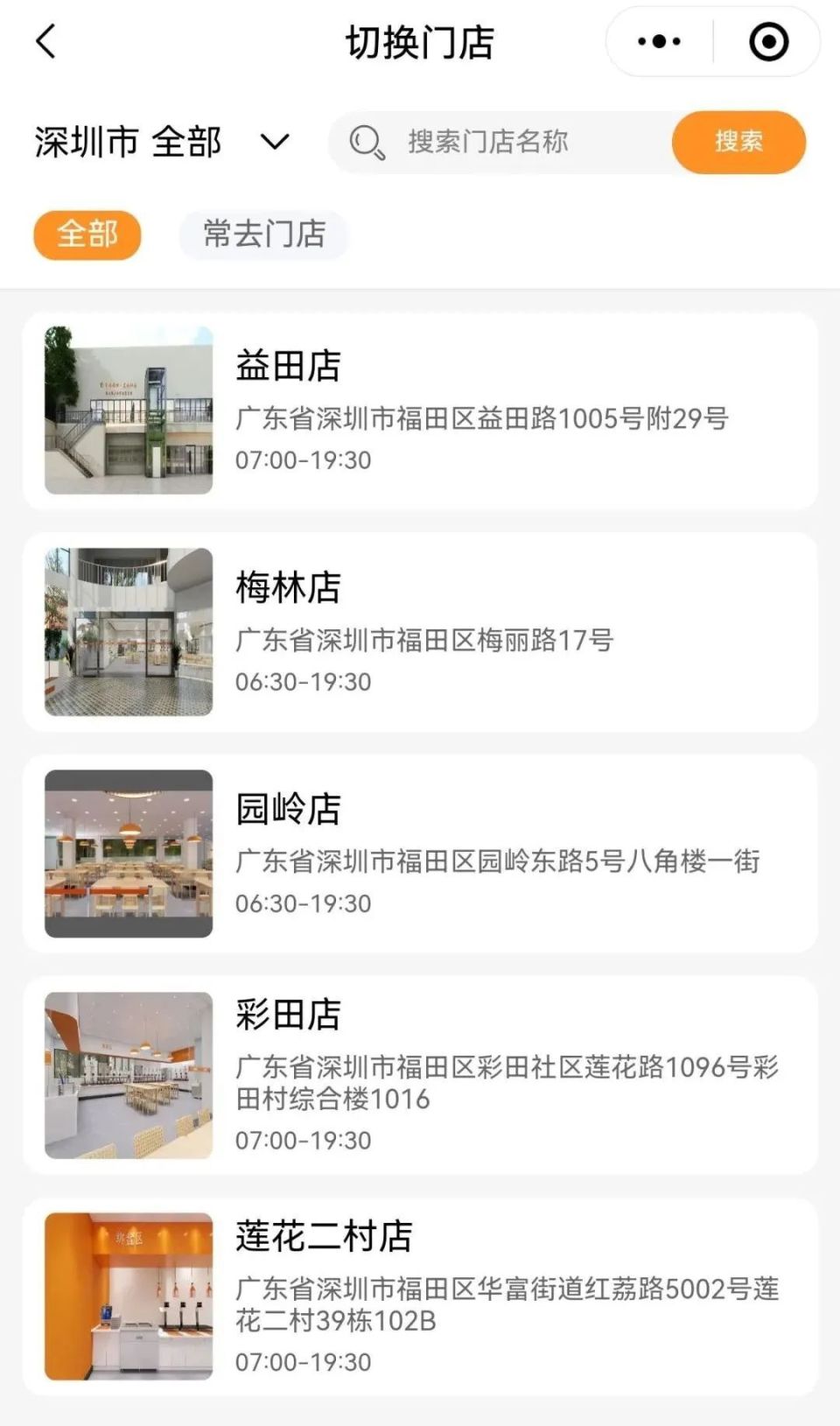The height and width of the screenshot is (1426, 840).
Task: Select the 园岭店 store card
Action: point(420,853)
